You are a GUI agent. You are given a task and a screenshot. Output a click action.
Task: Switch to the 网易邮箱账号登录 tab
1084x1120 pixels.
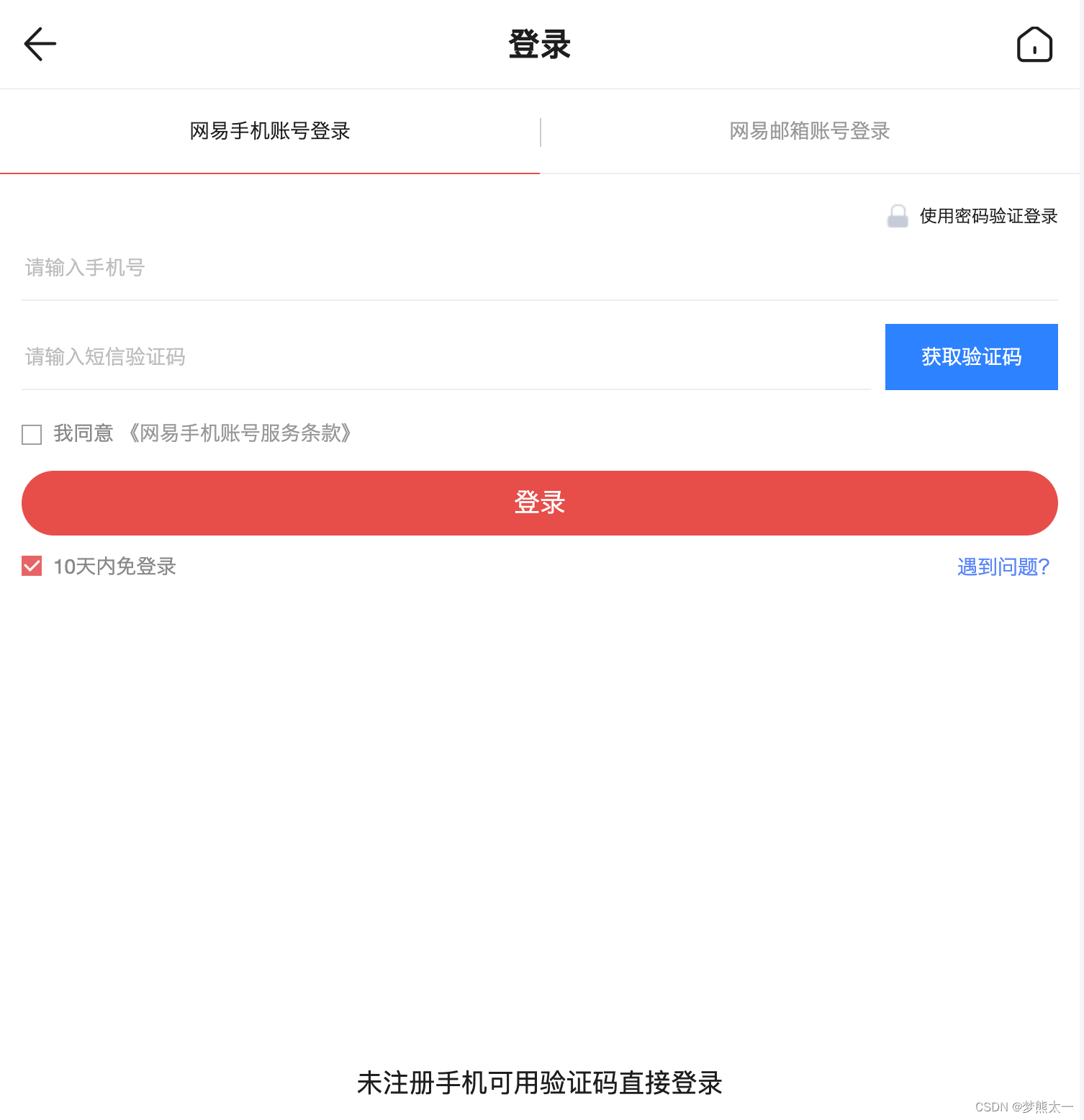pos(808,131)
